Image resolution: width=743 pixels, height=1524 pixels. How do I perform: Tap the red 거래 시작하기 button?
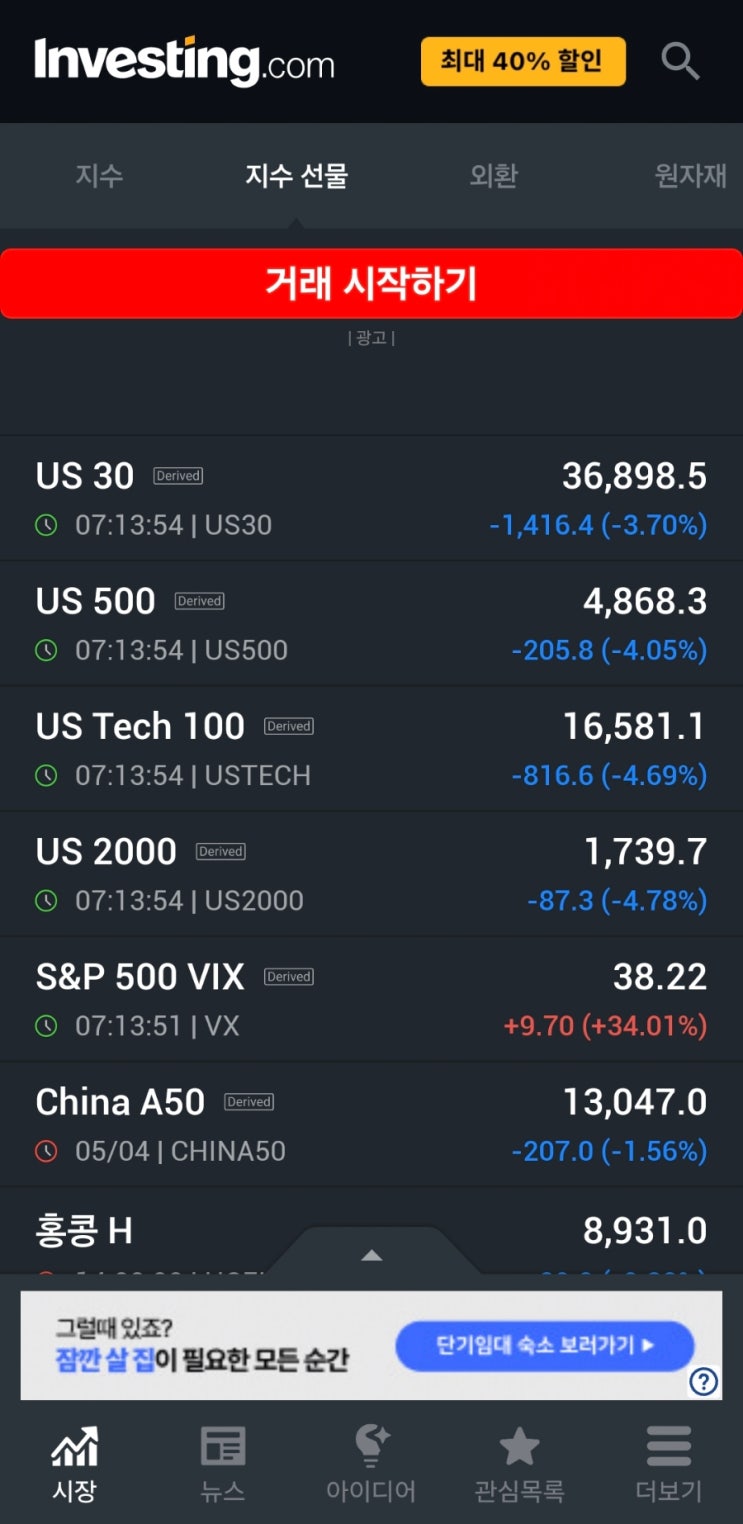coord(371,284)
